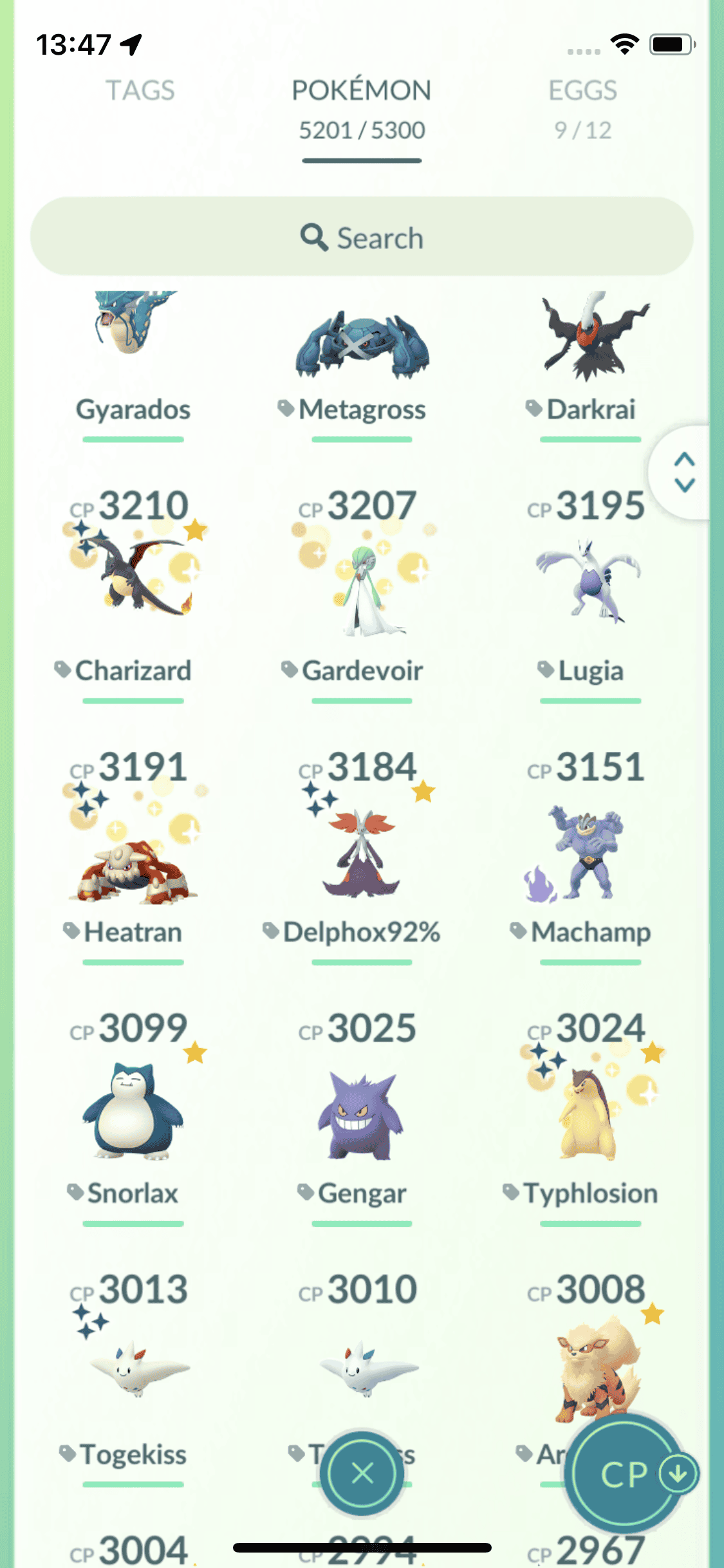Open the Pokémon search field
Viewport: 724px width, 1568px height.
(362, 238)
